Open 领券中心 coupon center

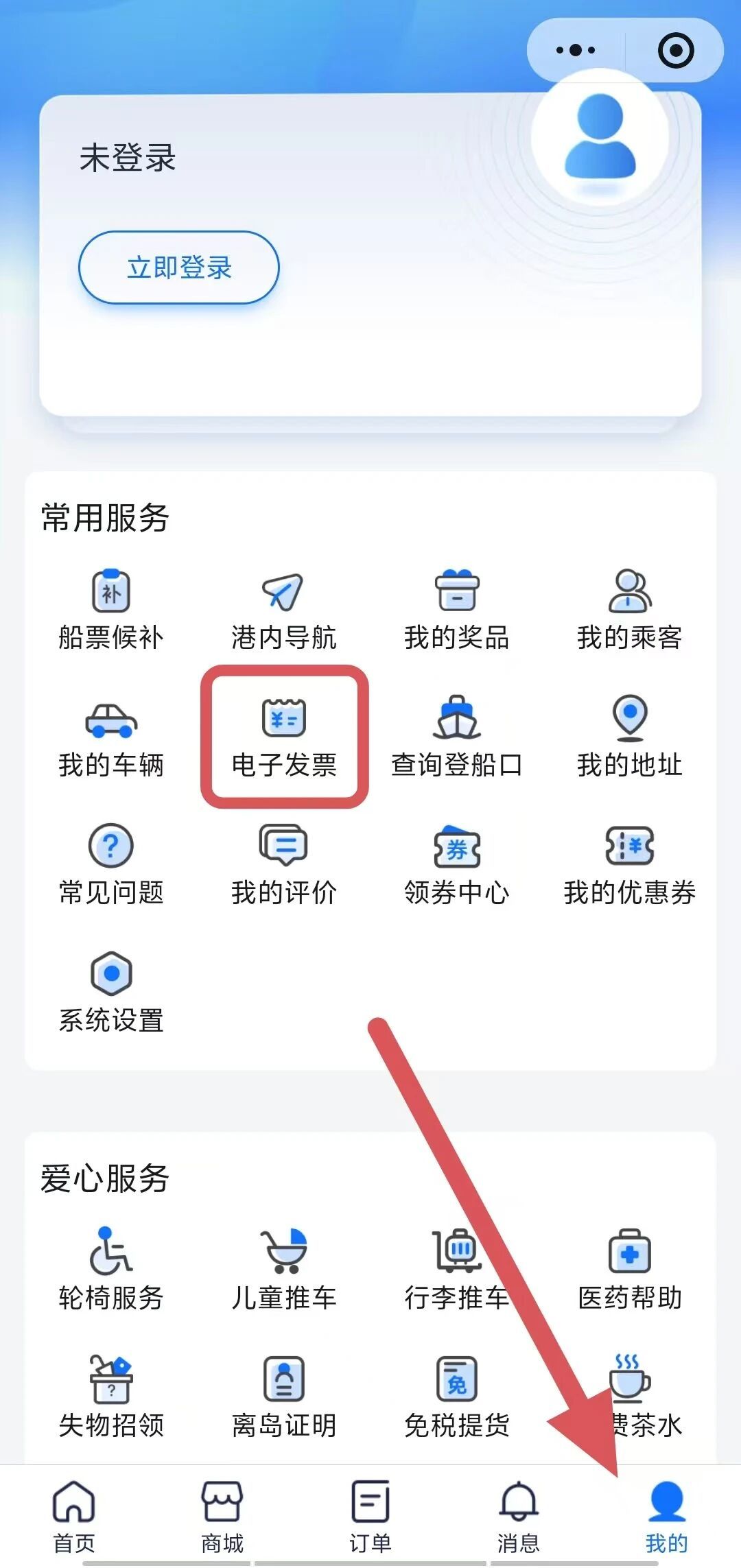click(x=456, y=863)
